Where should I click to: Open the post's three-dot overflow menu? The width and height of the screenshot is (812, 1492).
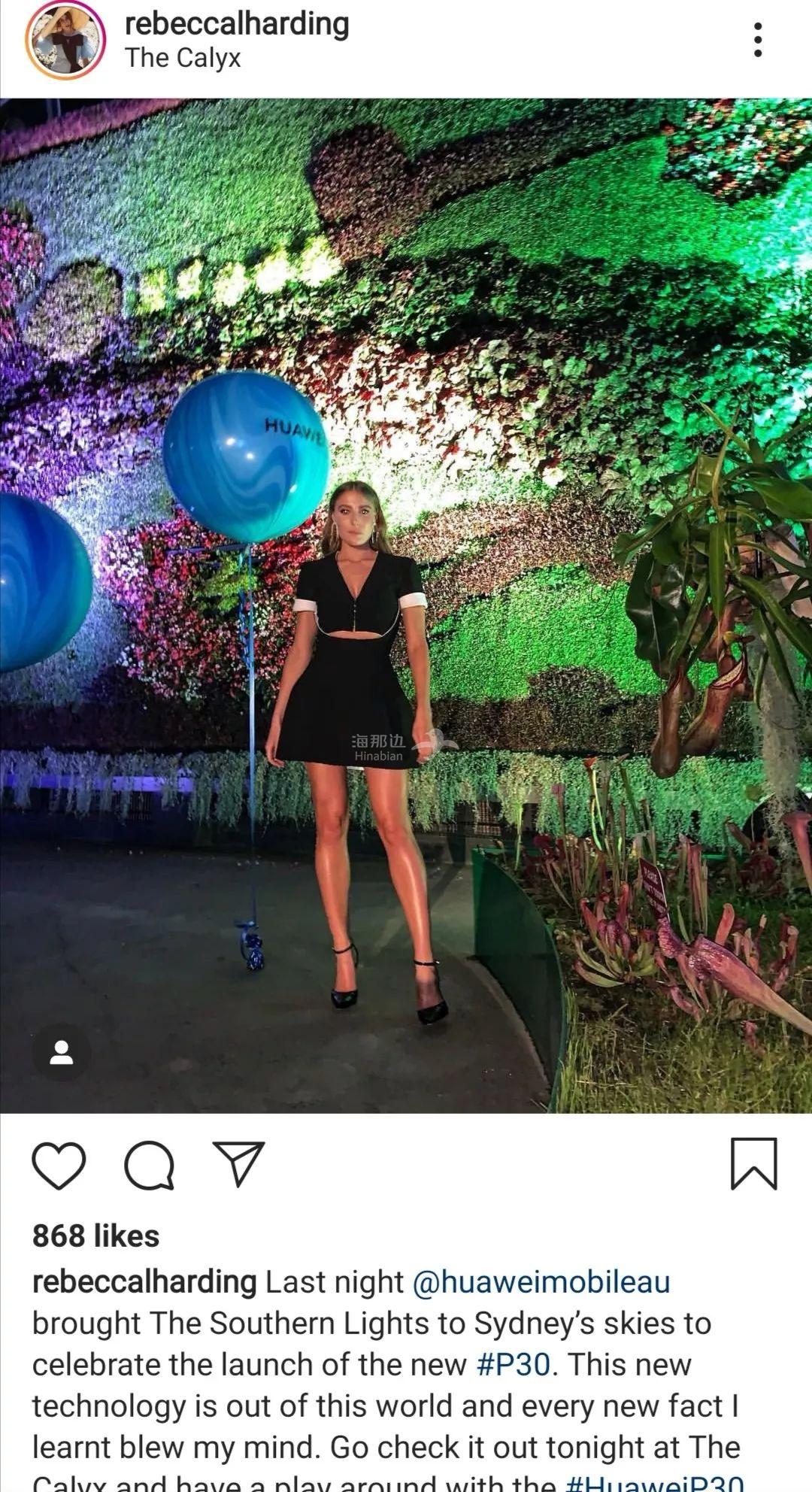[x=757, y=39]
